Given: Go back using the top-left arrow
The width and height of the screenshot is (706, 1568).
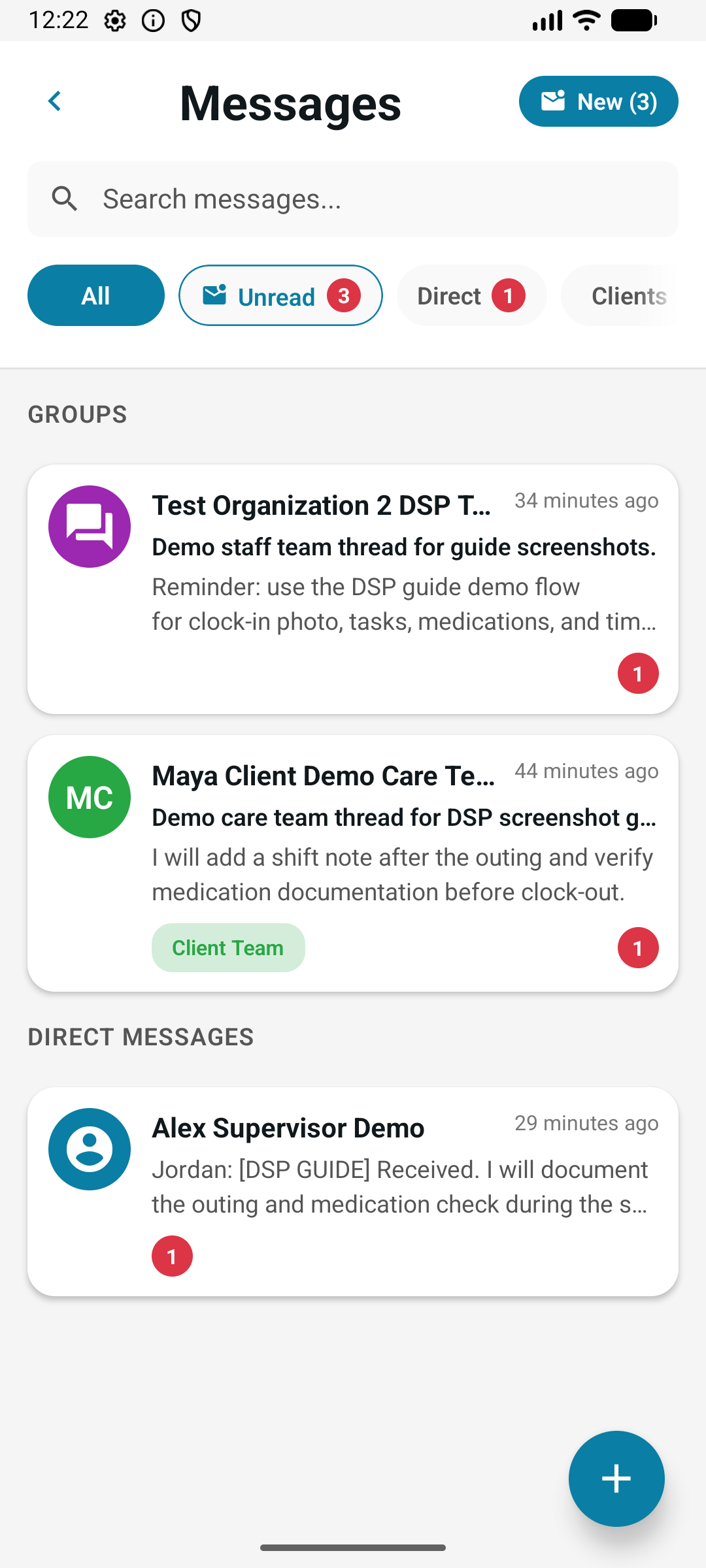Looking at the screenshot, I should point(55,101).
